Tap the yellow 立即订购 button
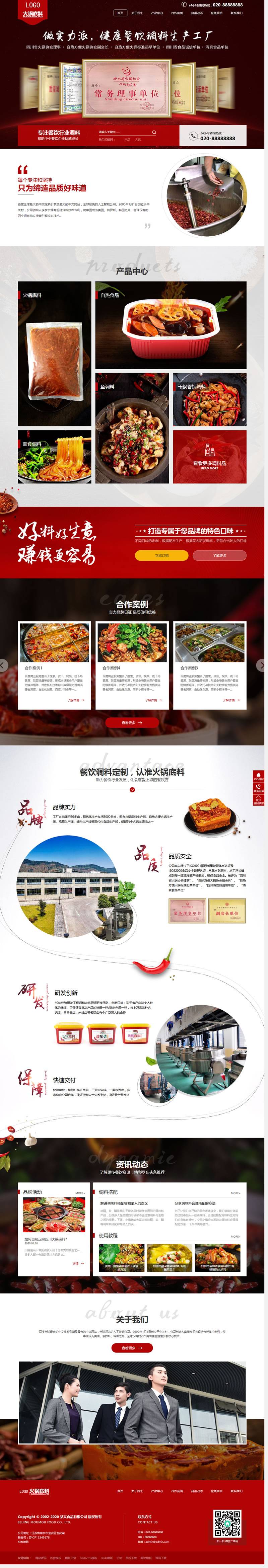268x1568 pixels. [x=161, y=555]
